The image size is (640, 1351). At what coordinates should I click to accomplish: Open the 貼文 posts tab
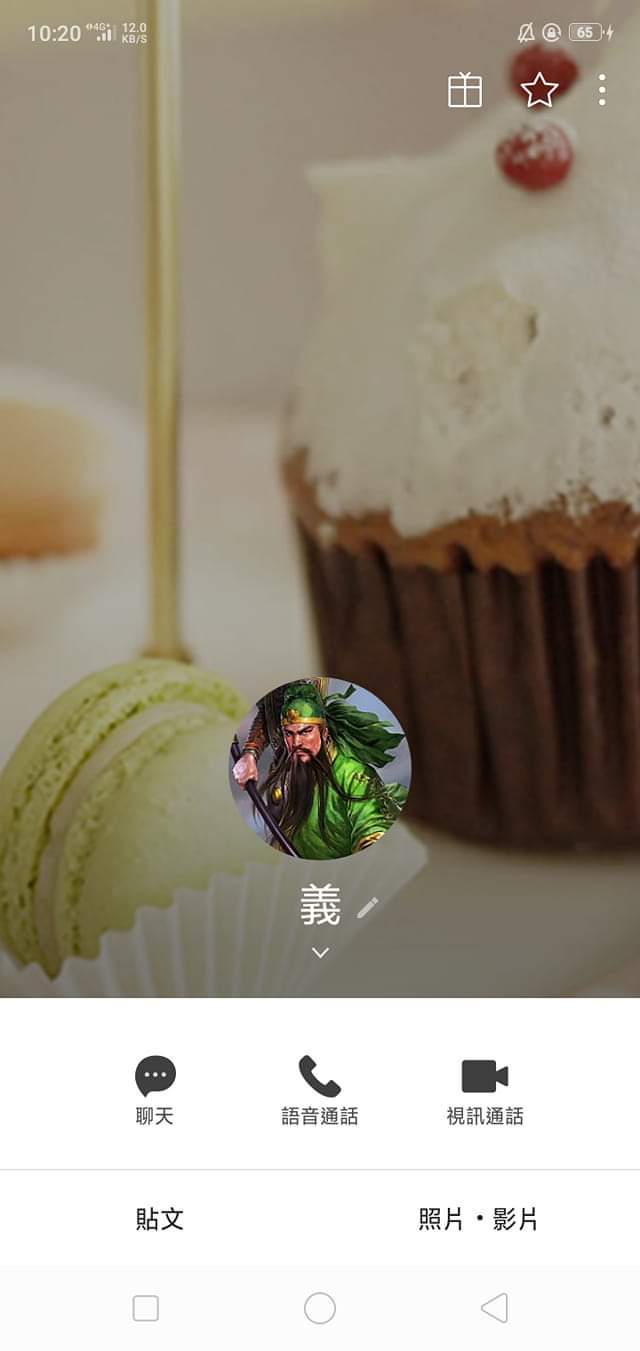click(160, 1219)
